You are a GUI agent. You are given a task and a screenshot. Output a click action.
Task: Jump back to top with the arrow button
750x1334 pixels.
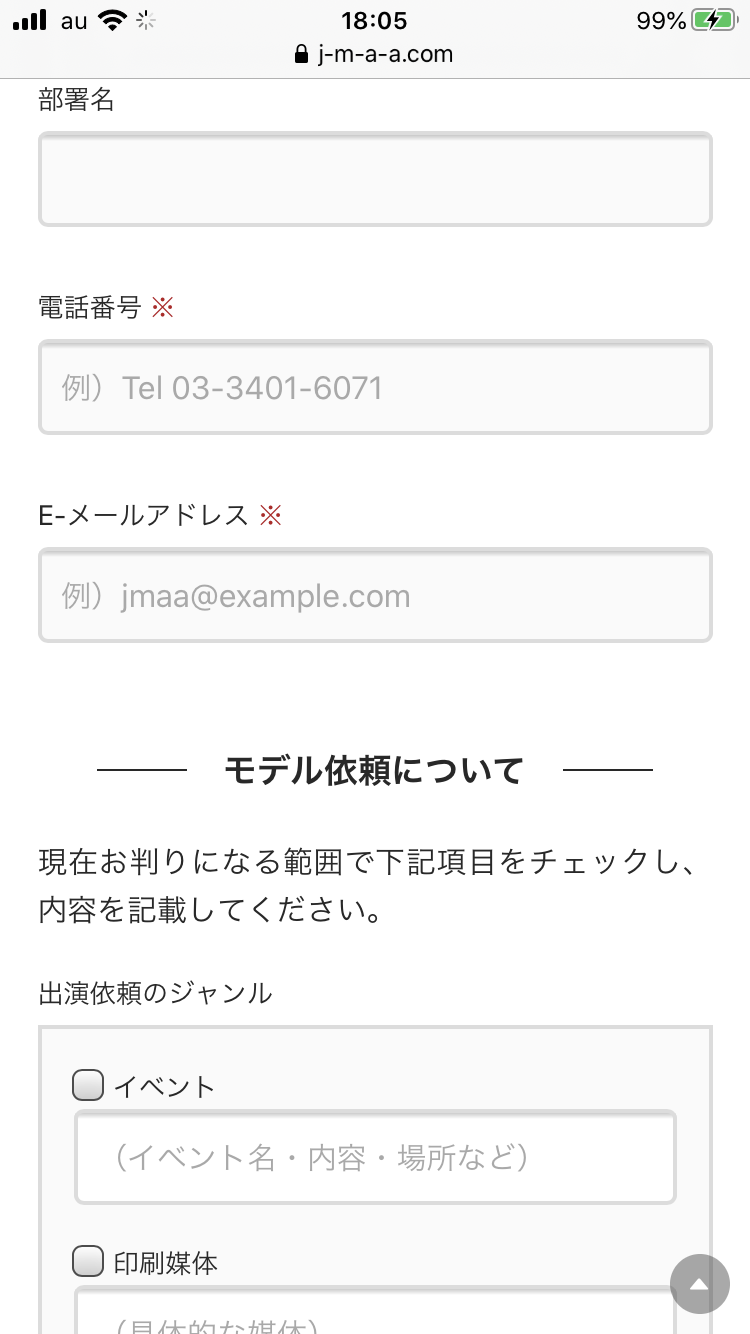click(700, 1284)
